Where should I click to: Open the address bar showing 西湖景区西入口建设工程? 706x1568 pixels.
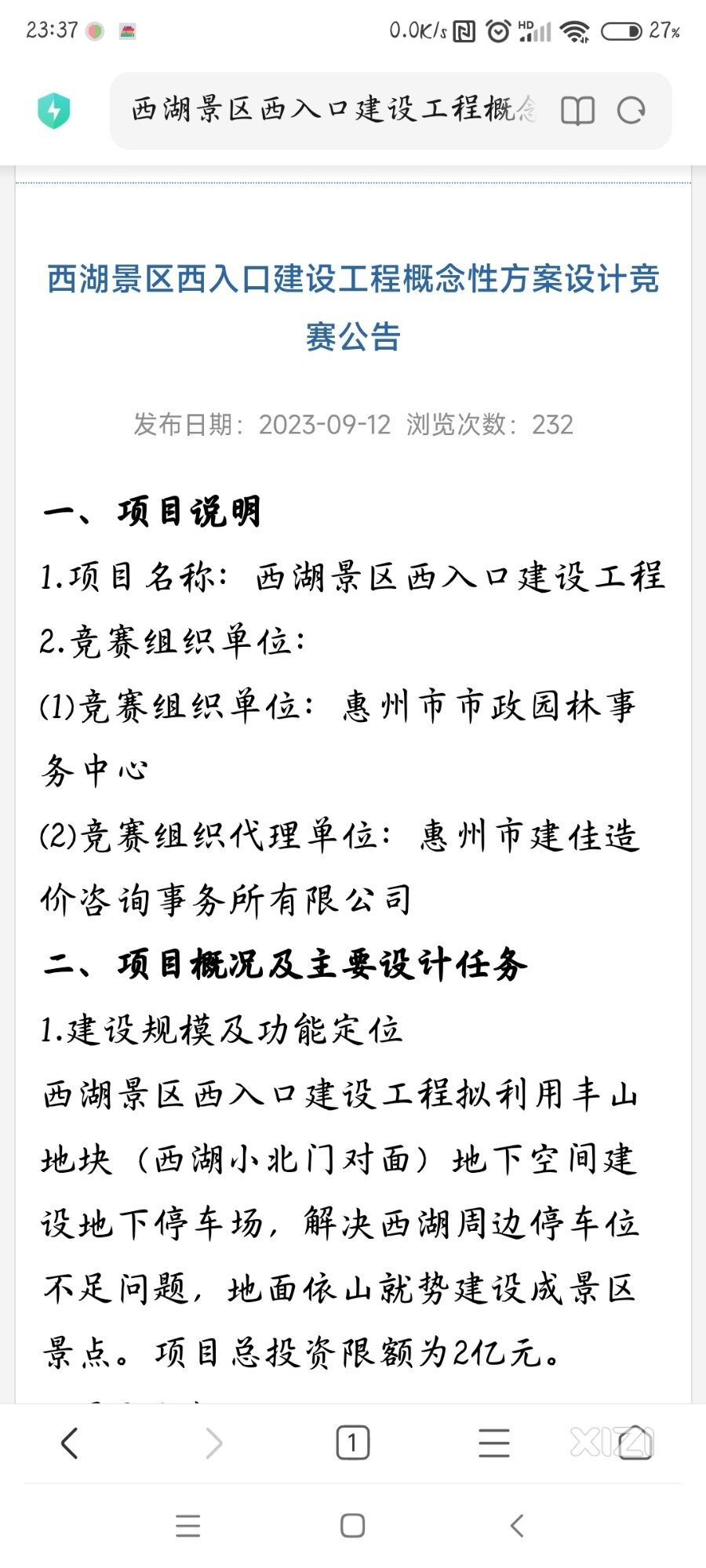pos(335,111)
